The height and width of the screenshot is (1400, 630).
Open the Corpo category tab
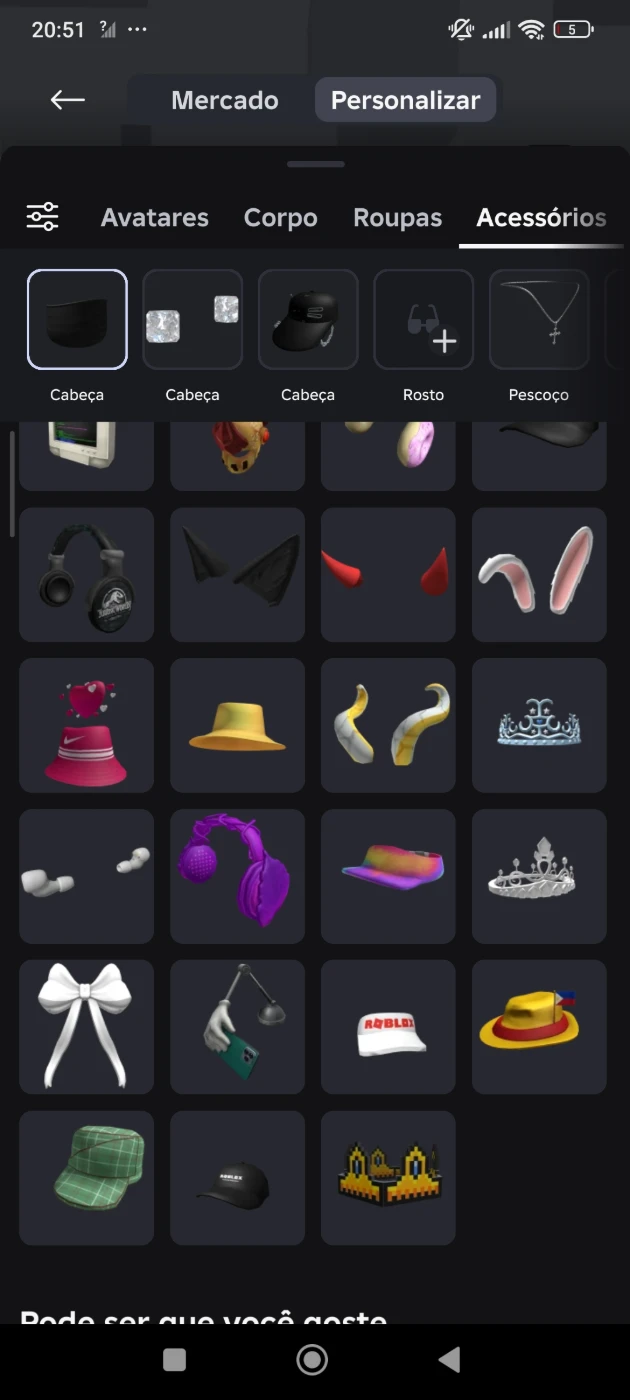(x=280, y=217)
